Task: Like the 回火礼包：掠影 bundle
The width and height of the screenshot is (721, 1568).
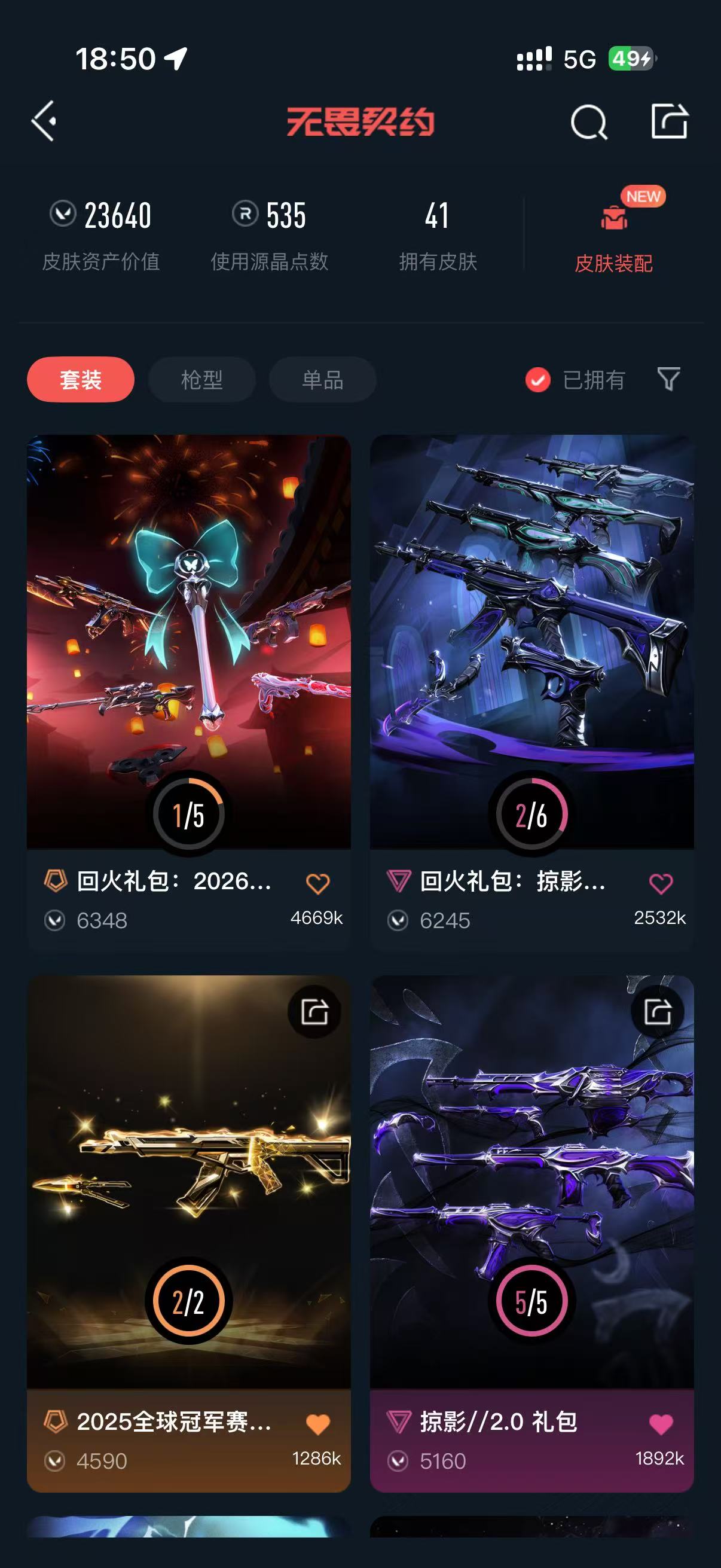Action: point(661,883)
